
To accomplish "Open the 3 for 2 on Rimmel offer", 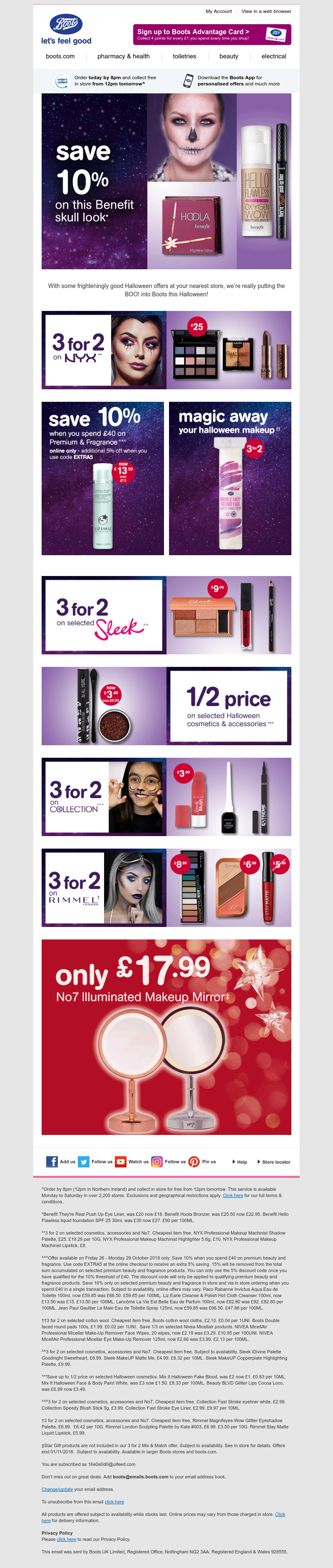I will point(166,887).
